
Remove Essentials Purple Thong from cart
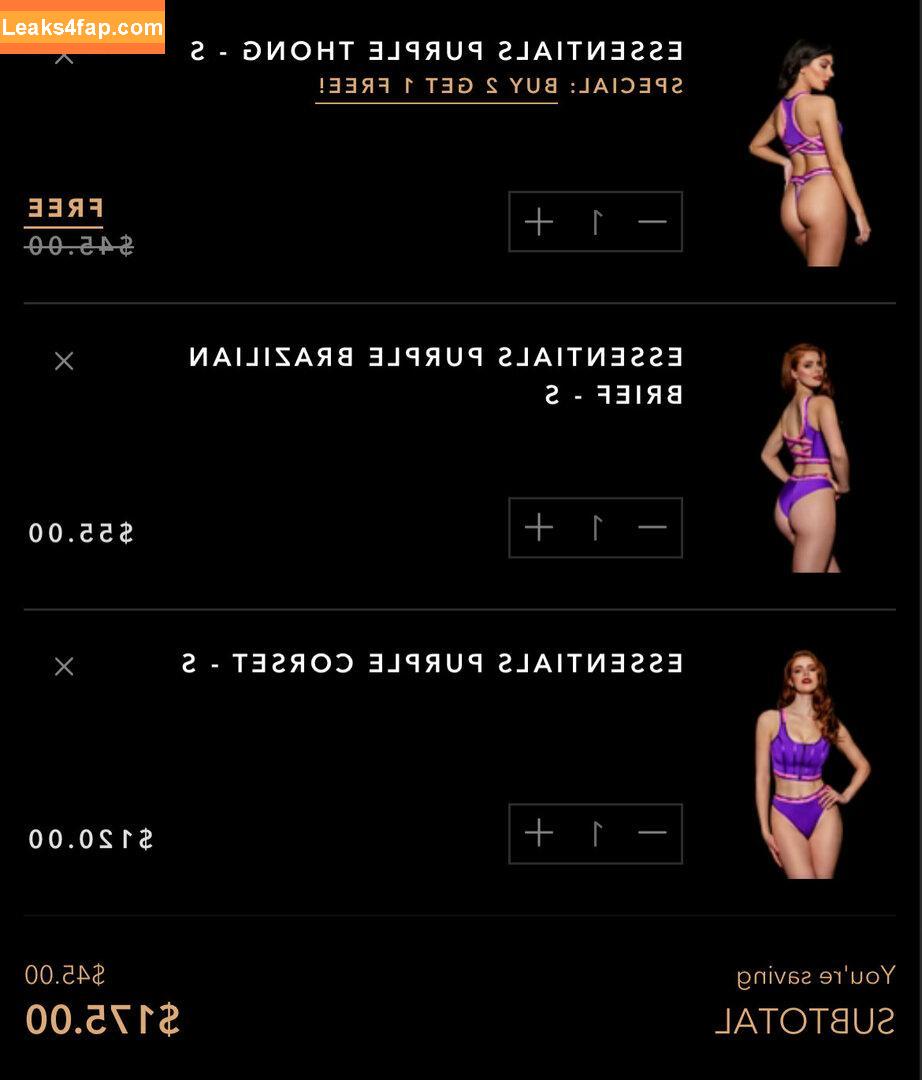pos(64,57)
